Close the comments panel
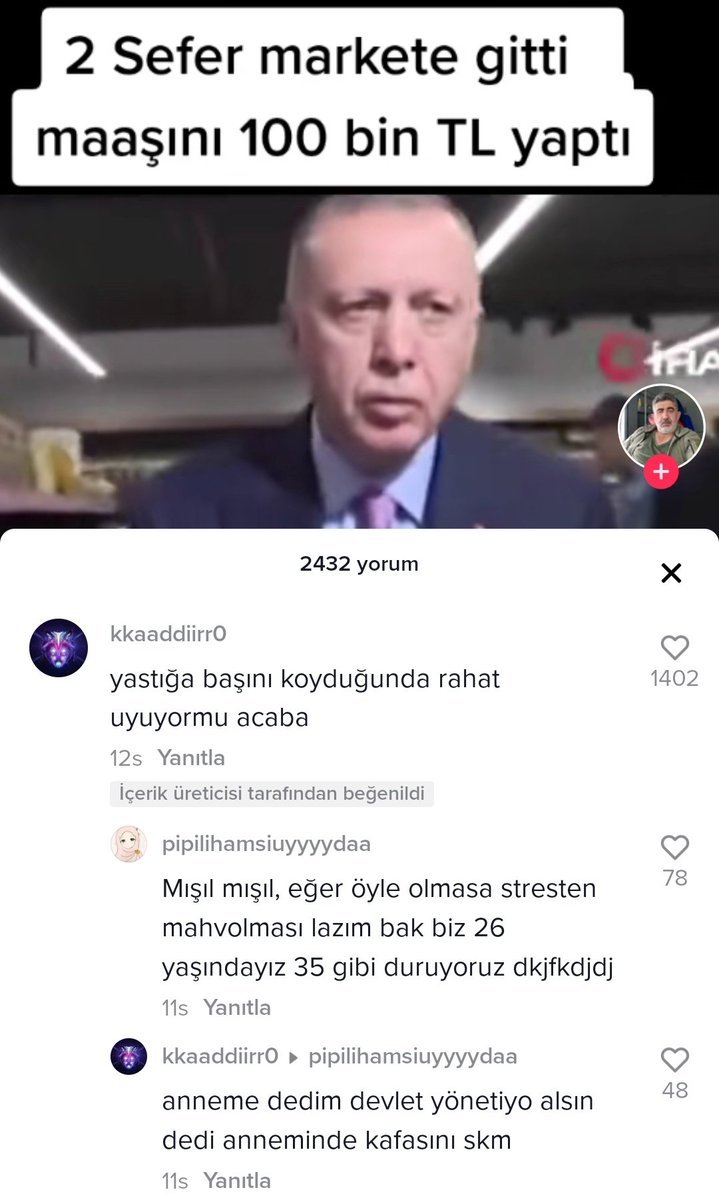This screenshot has width=719, height=1200. 671,573
